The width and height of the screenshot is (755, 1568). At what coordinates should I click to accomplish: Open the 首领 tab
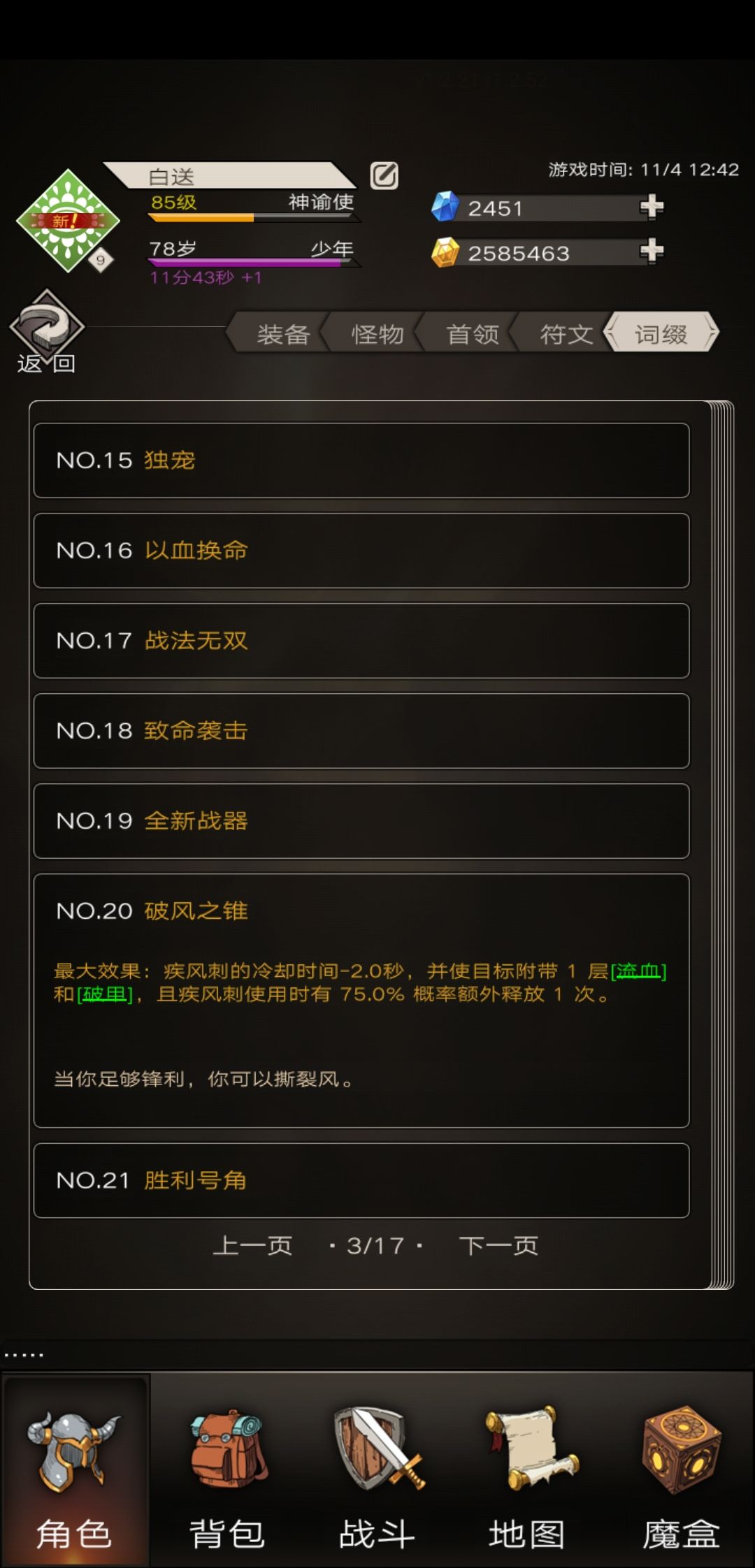pyautogui.click(x=473, y=335)
